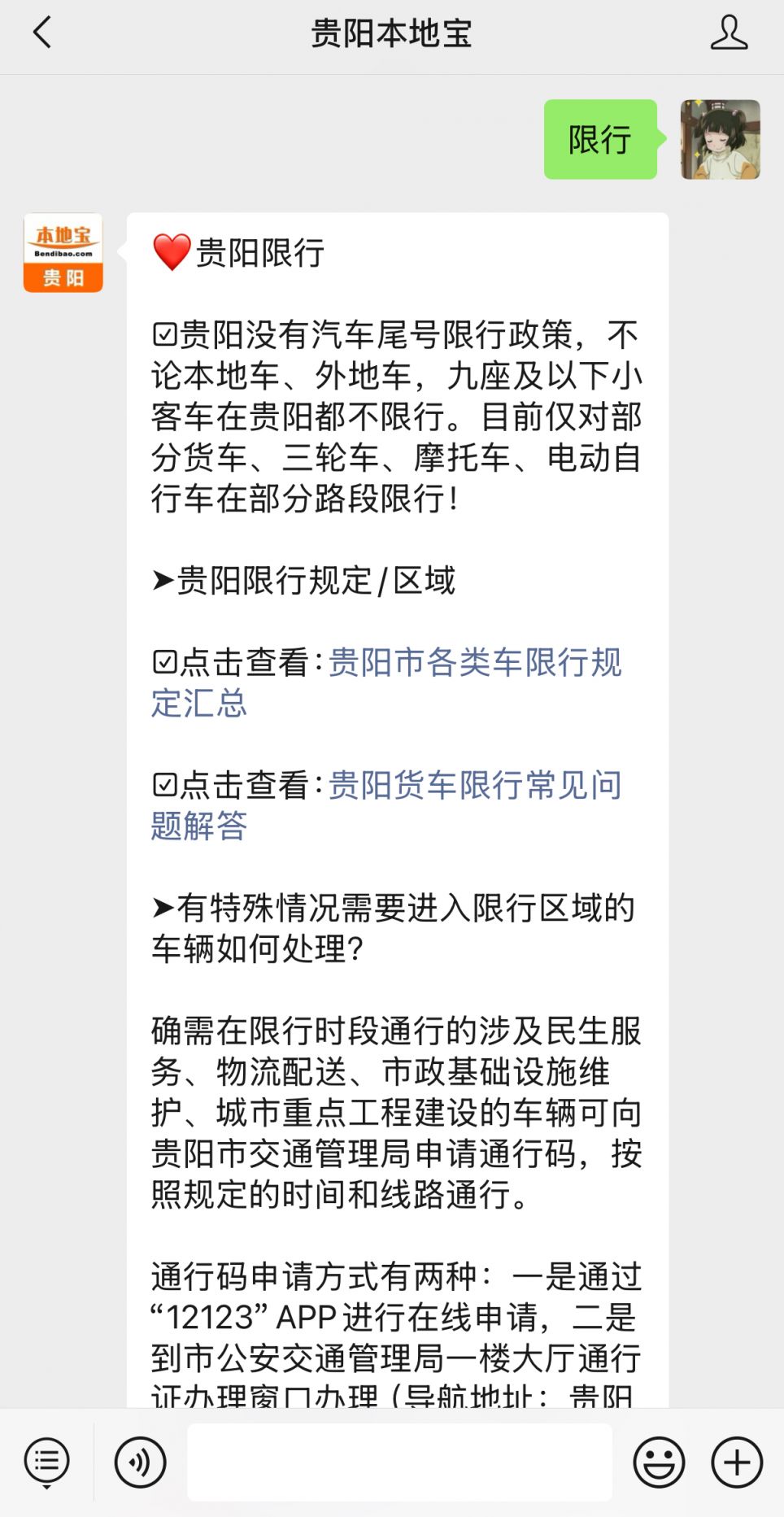Open the plus attachments panel
The image size is (784, 1517).
pos(736,1462)
